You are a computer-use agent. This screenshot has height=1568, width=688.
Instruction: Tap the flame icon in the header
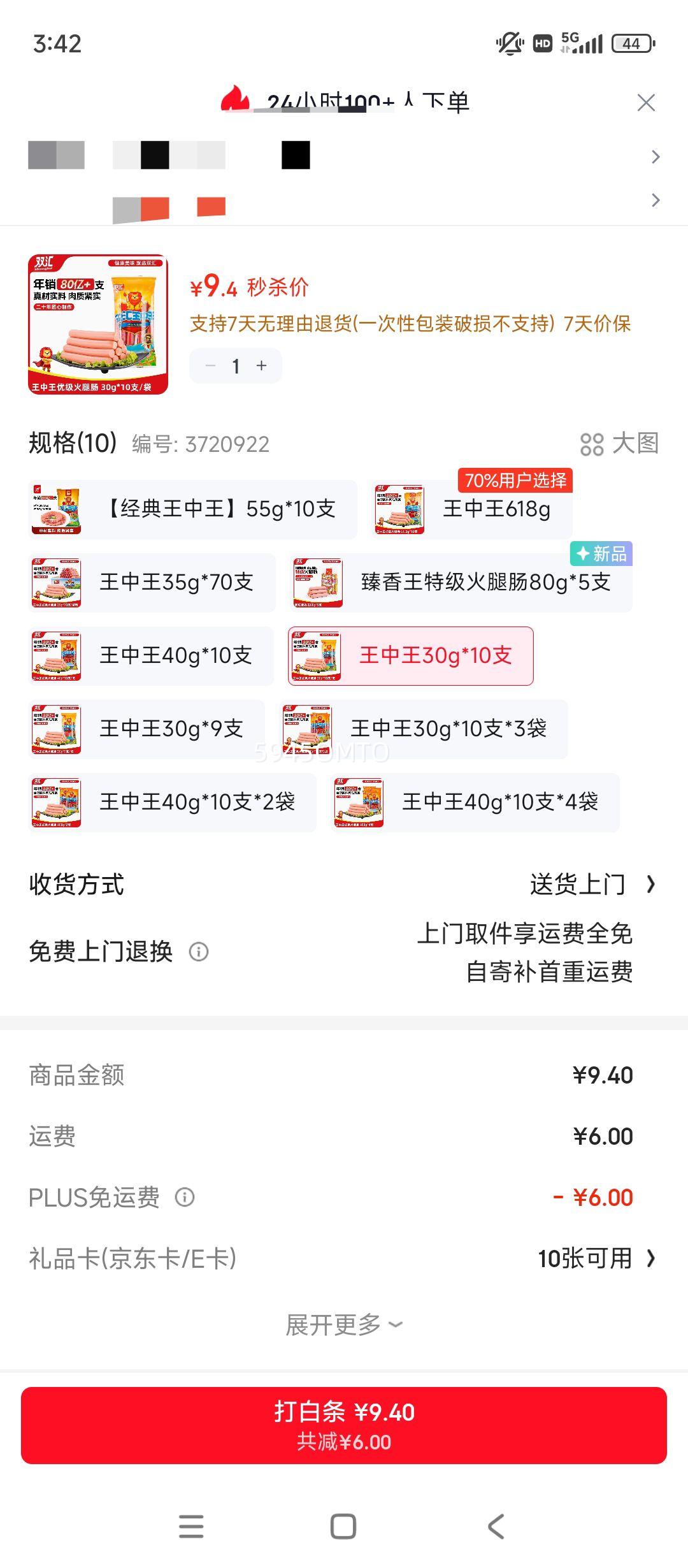click(234, 100)
